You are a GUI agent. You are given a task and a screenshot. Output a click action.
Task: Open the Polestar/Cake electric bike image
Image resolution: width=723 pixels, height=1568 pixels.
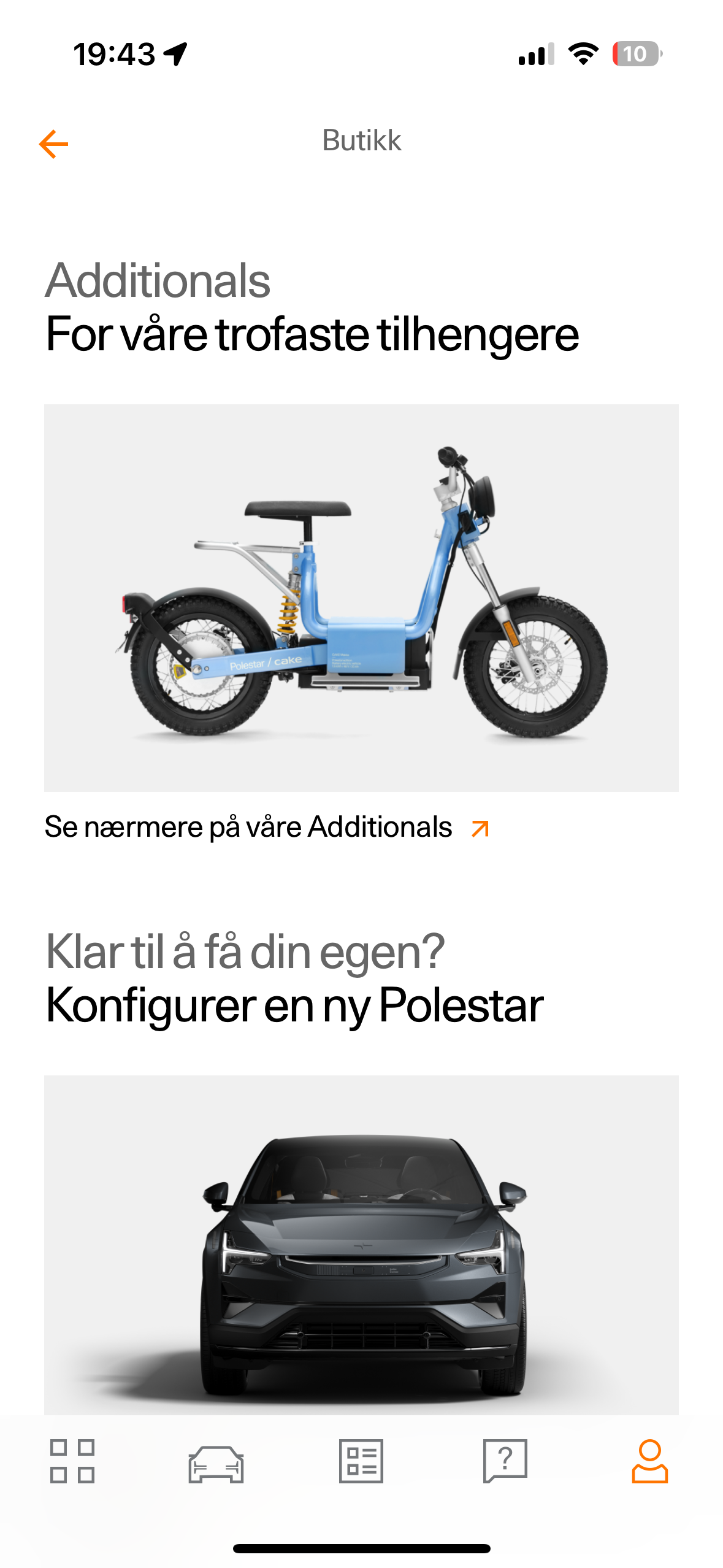coord(361,597)
